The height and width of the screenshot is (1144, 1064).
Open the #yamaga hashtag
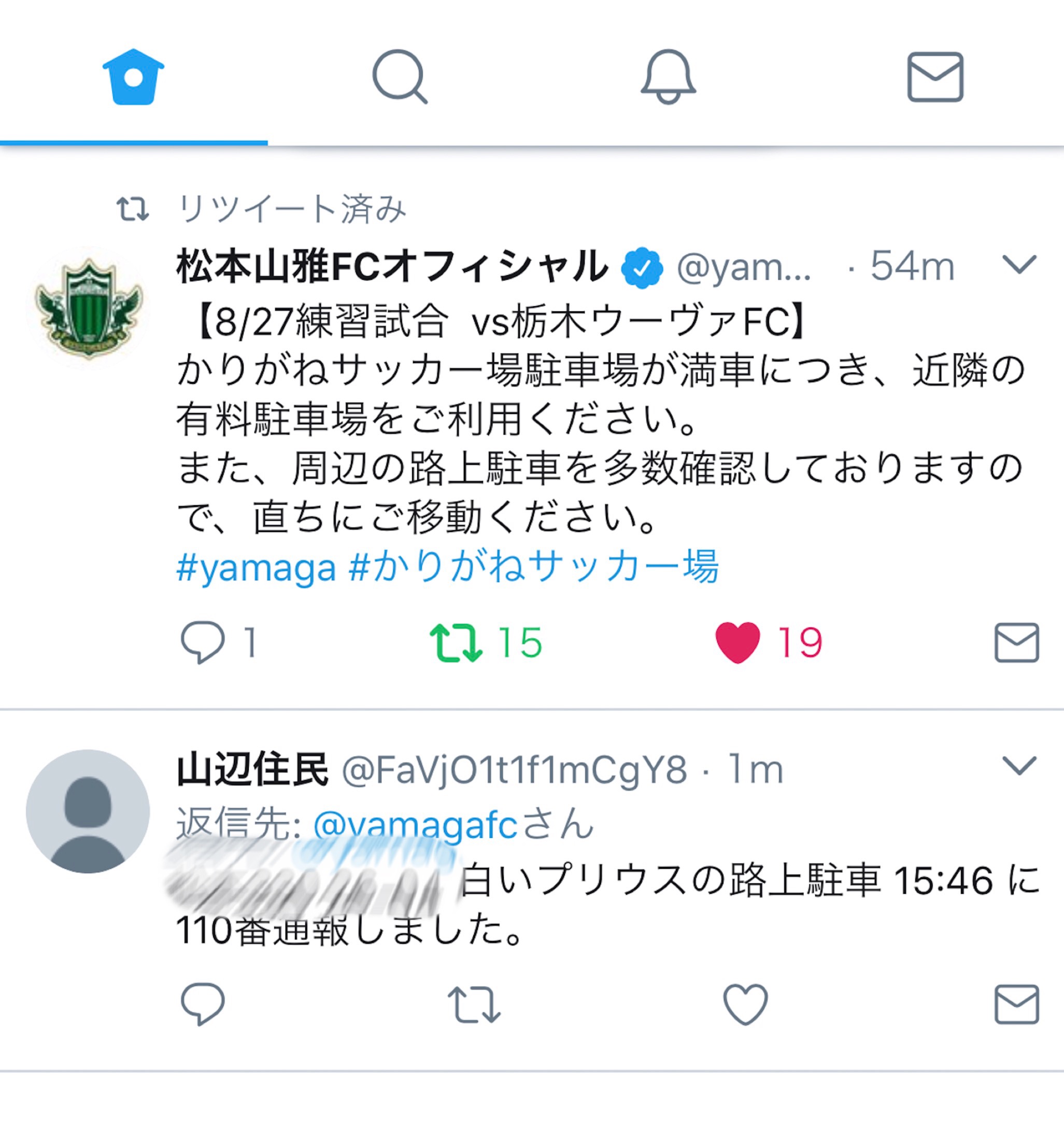click(x=256, y=568)
